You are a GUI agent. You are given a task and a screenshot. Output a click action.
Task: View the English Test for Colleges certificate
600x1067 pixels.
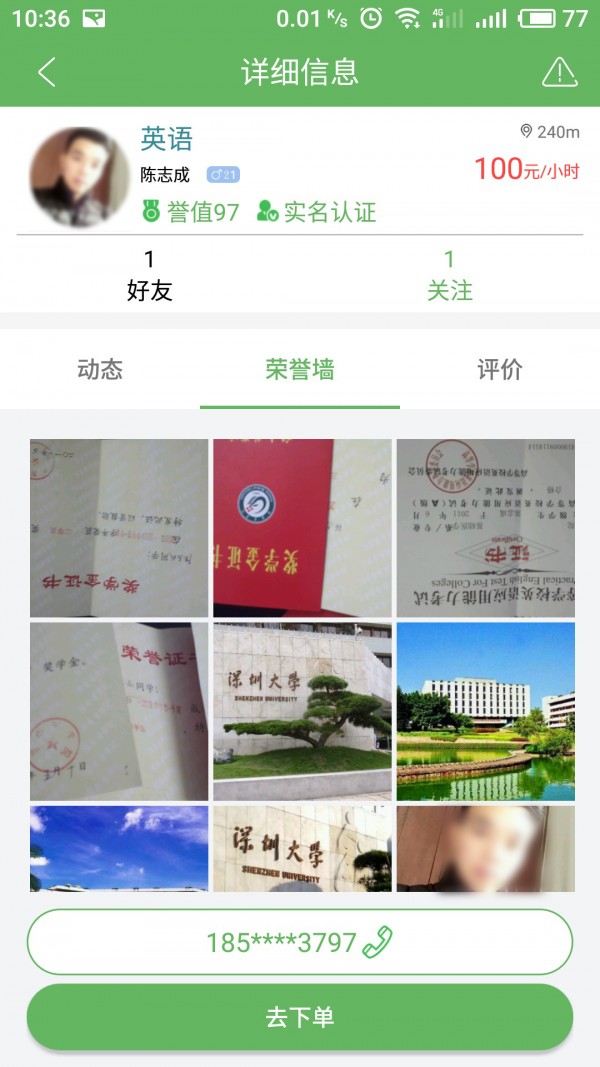point(486,528)
